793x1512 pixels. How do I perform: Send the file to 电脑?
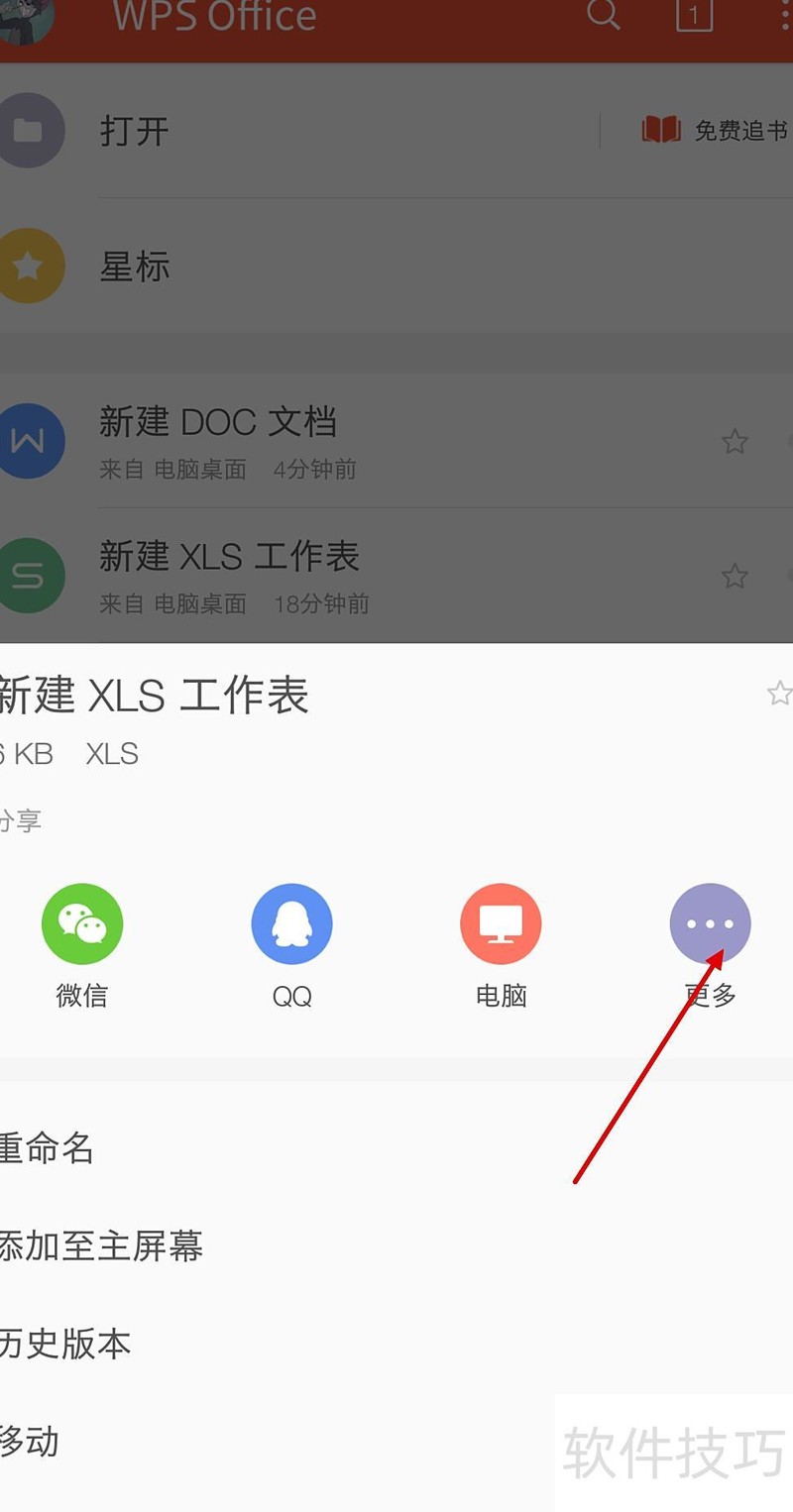pos(501,924)
